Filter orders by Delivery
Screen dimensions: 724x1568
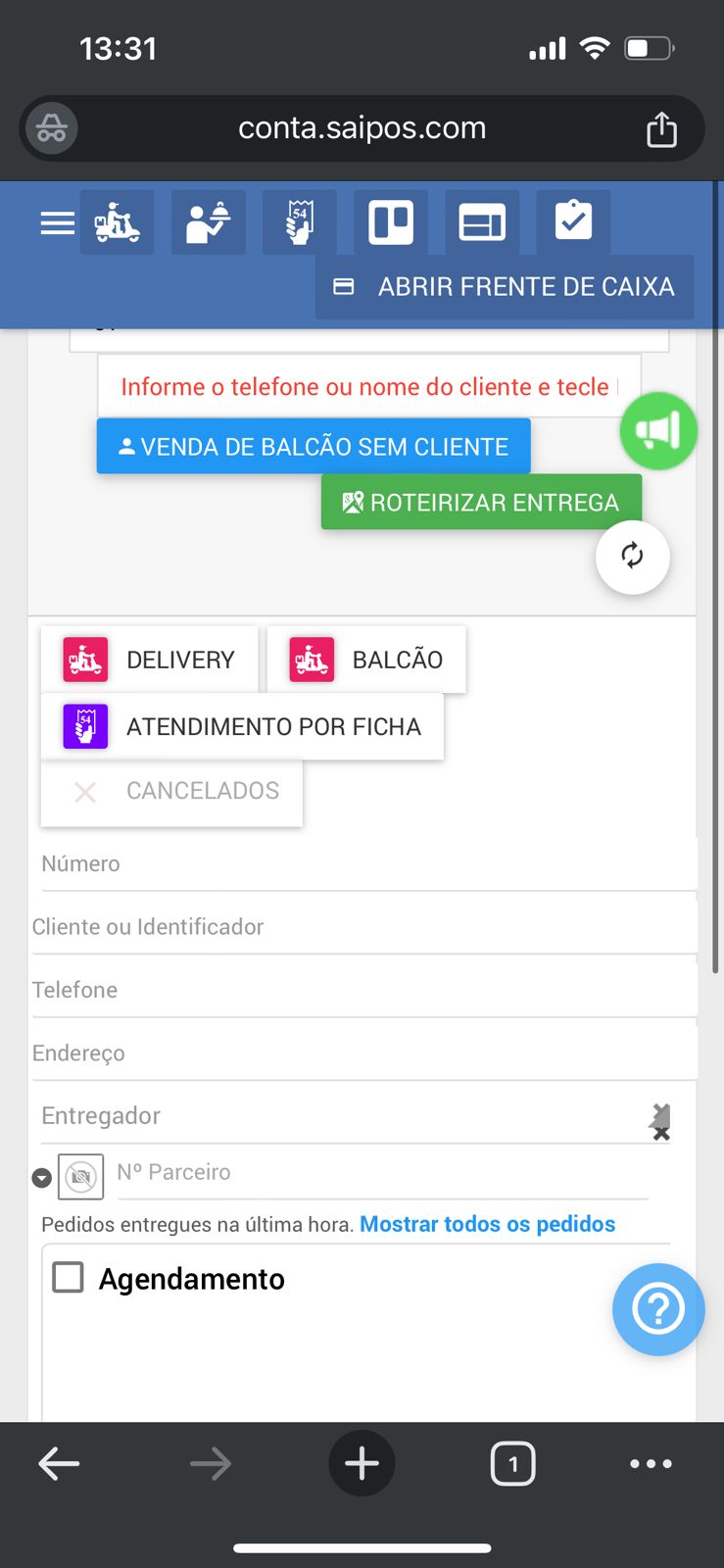[x=150, y=660]
